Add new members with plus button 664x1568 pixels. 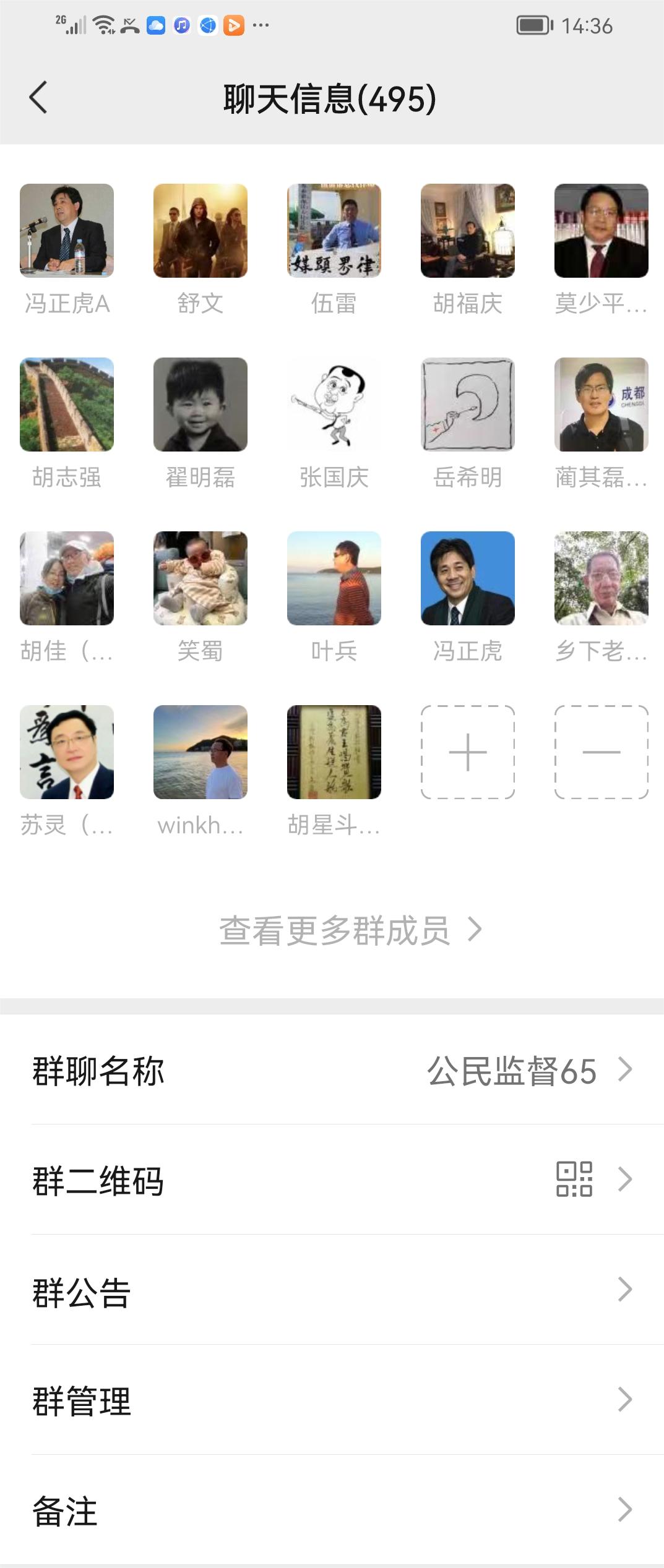pyautogui.click(x=468, y=752)
